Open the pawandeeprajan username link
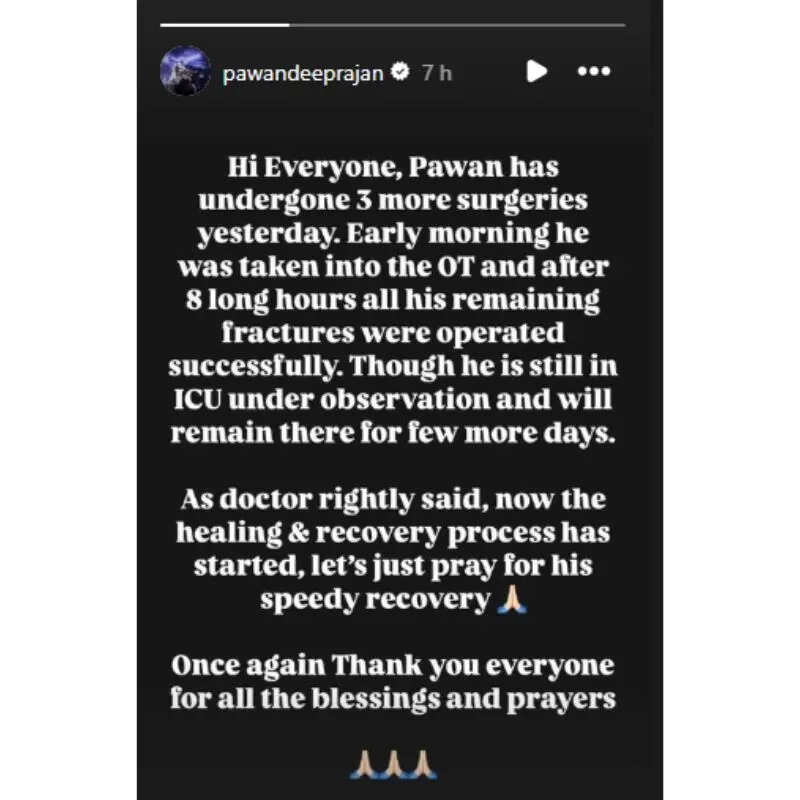This screenshot has width=800, height=800. [303, 73]
